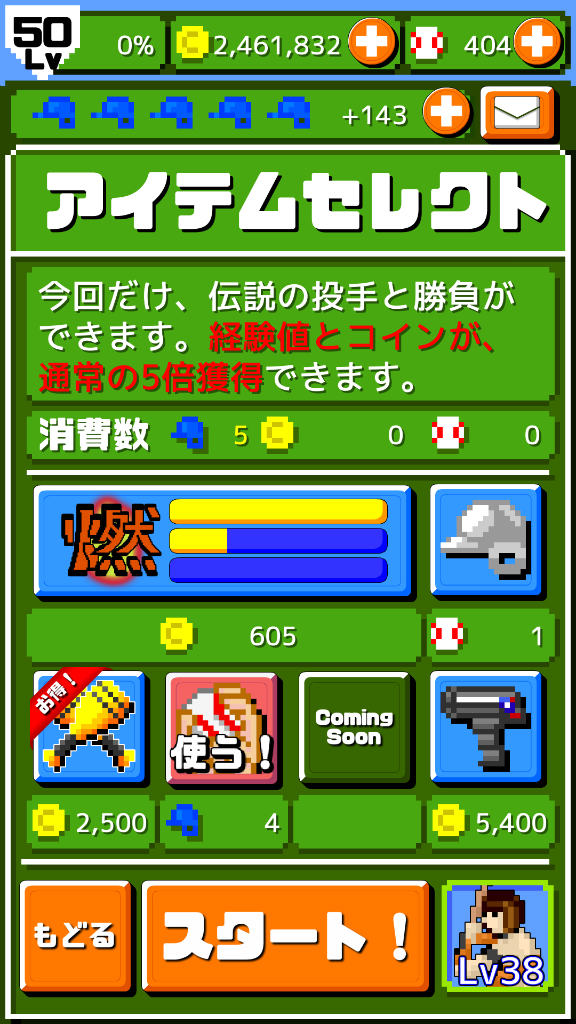This screenshot has width=576, height=1024.
Task: Select the 燃 power-up gauge item
Action: pos(223,541)
